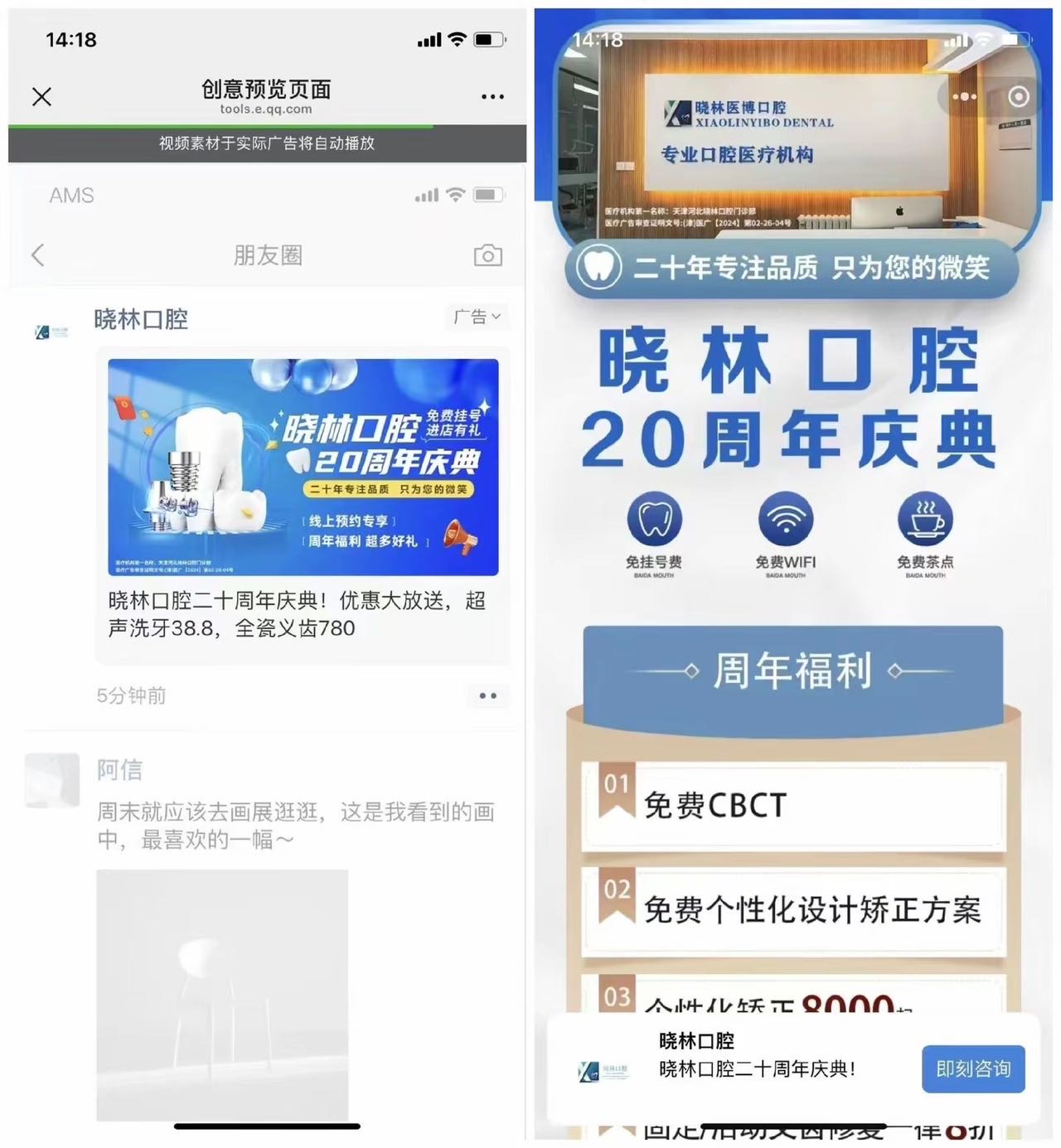Open the 20周年庆典 blue ad banner image

point(302,467)
